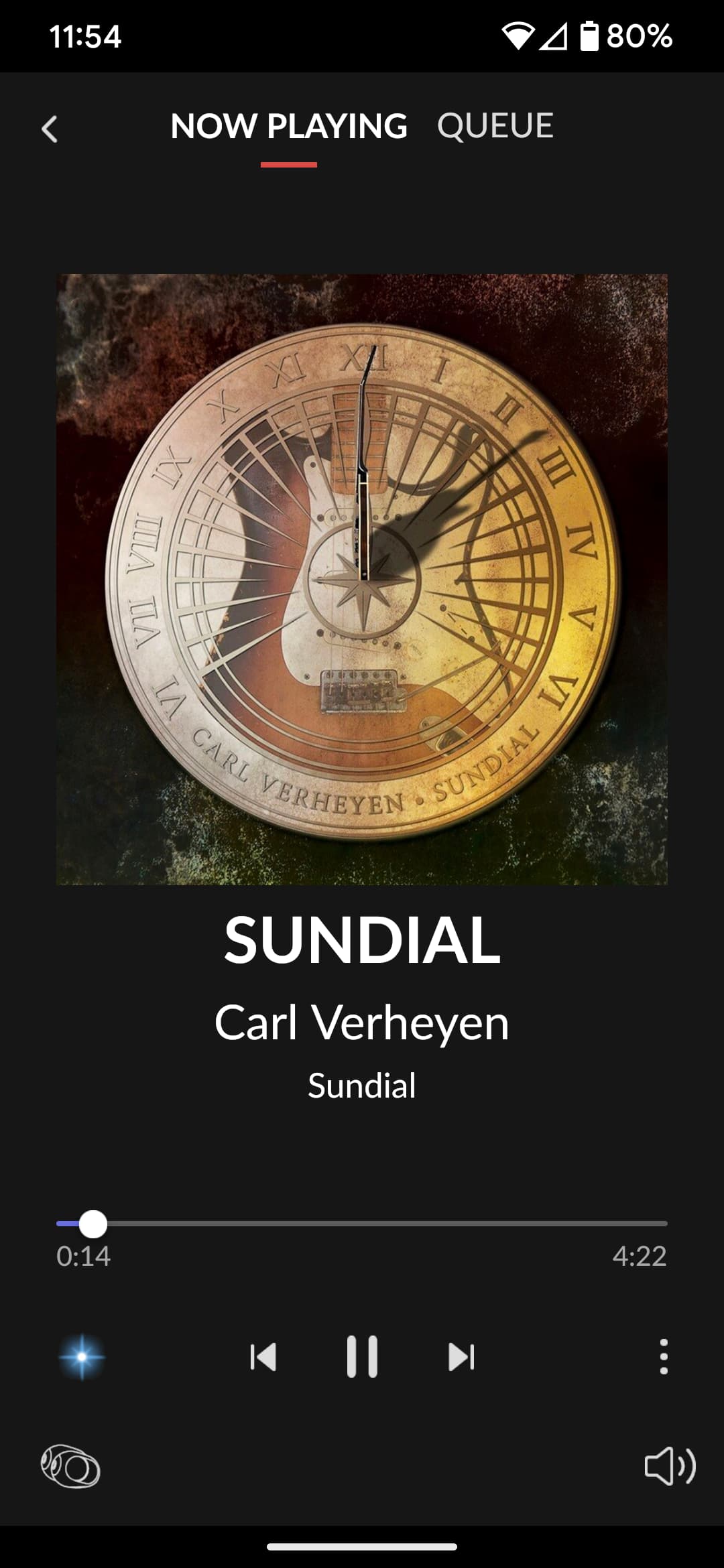Image resolution: width=724 pixels, height=1568 pixels.
Task: Pause the Sundial track
Action: point(362,1357)
